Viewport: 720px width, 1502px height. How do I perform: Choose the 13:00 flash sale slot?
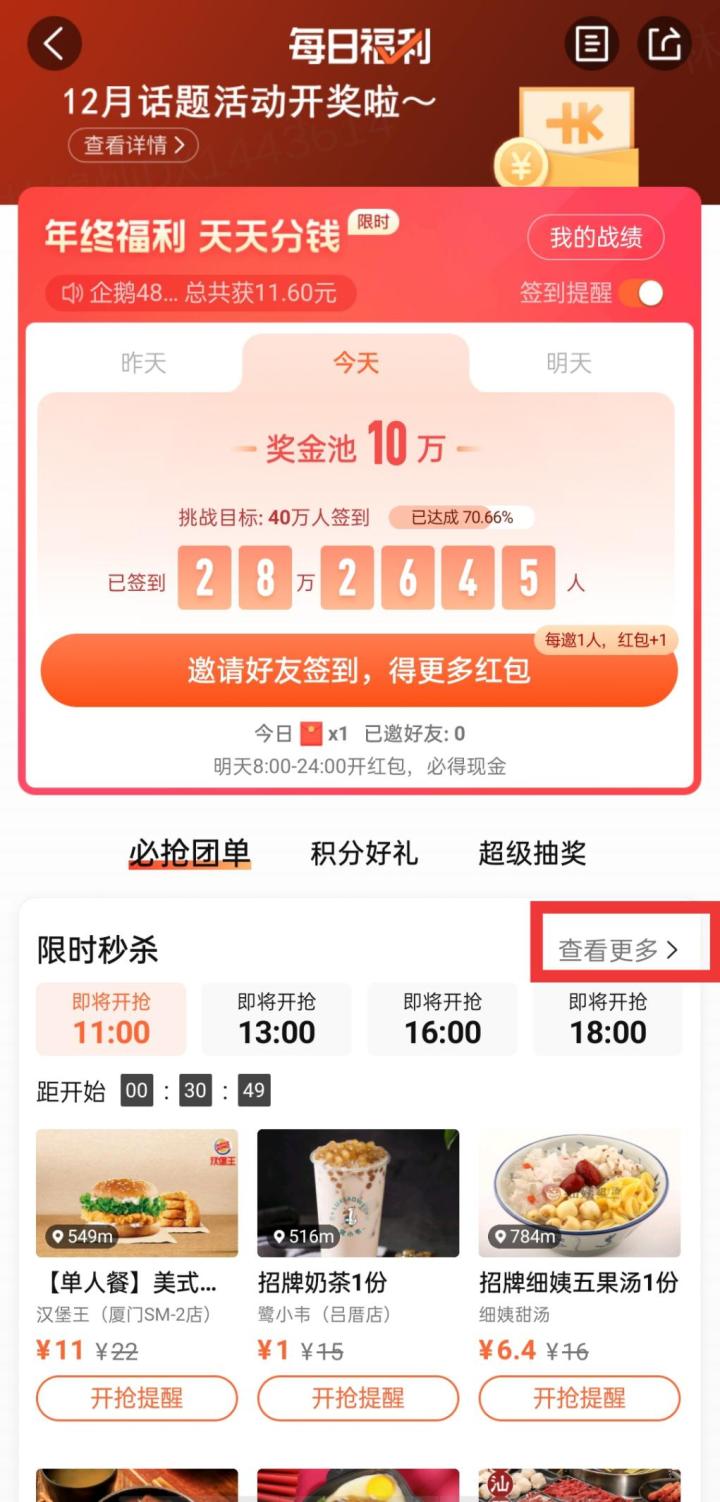277,1019
